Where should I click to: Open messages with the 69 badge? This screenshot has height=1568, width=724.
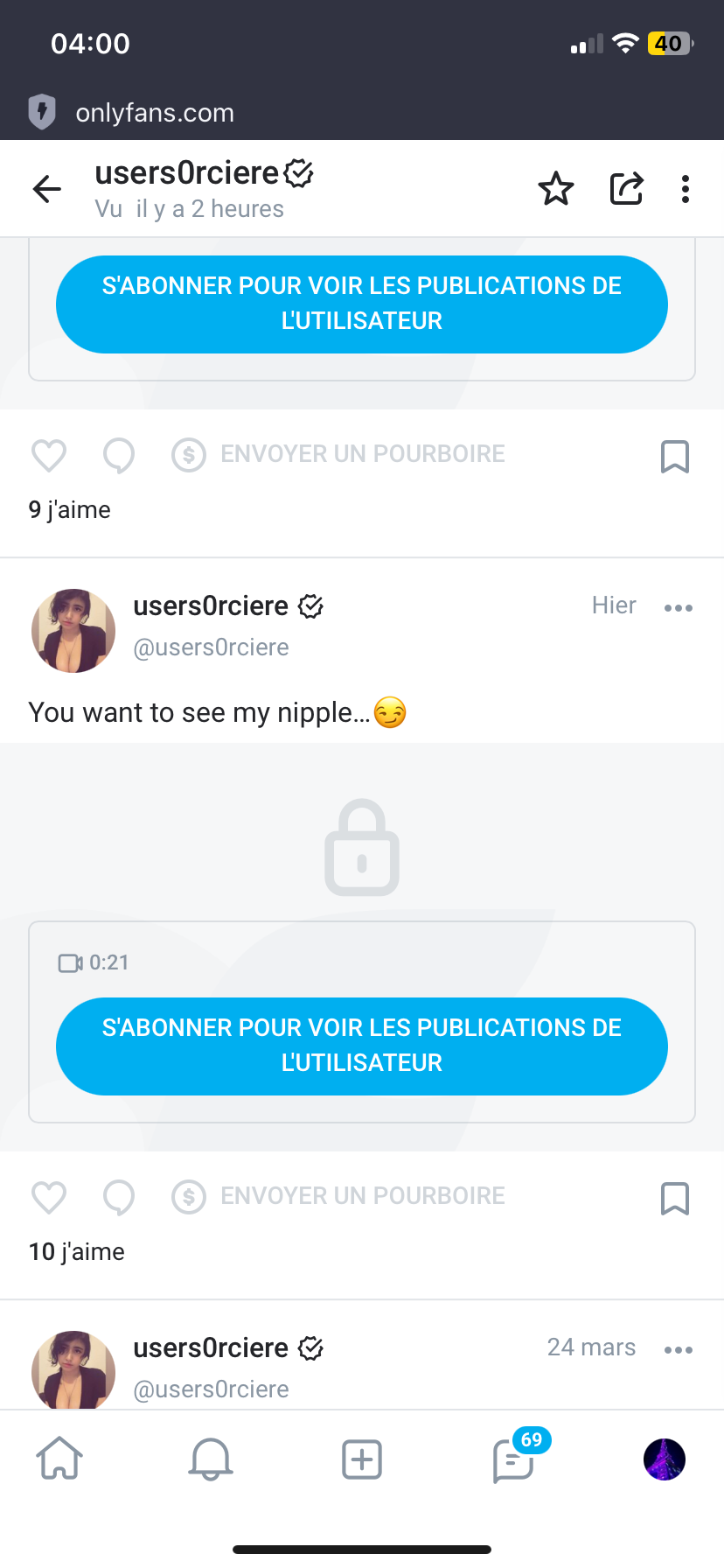click(x=514, y=1459)
